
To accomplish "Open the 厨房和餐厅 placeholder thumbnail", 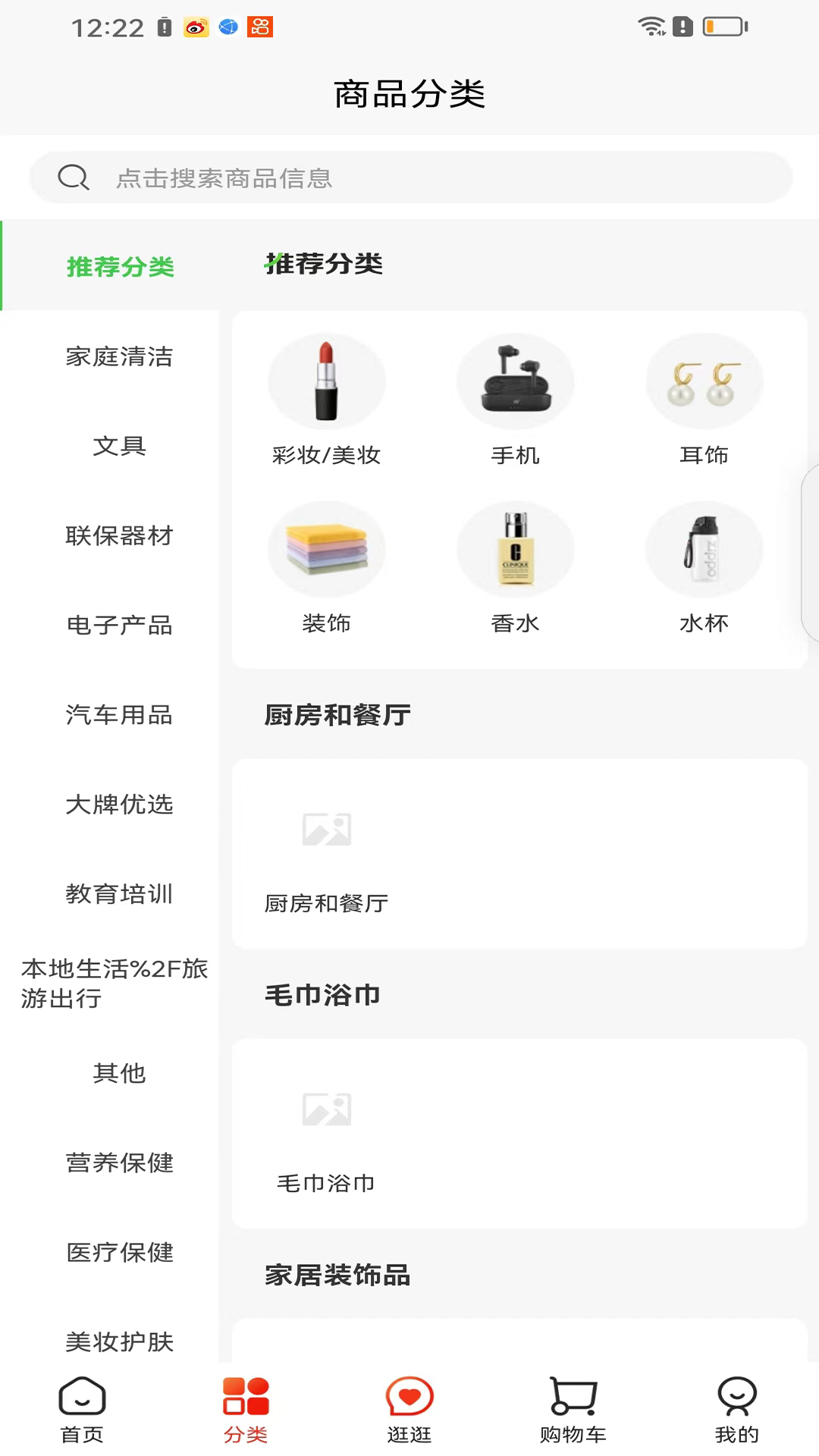I will point(326,830).
